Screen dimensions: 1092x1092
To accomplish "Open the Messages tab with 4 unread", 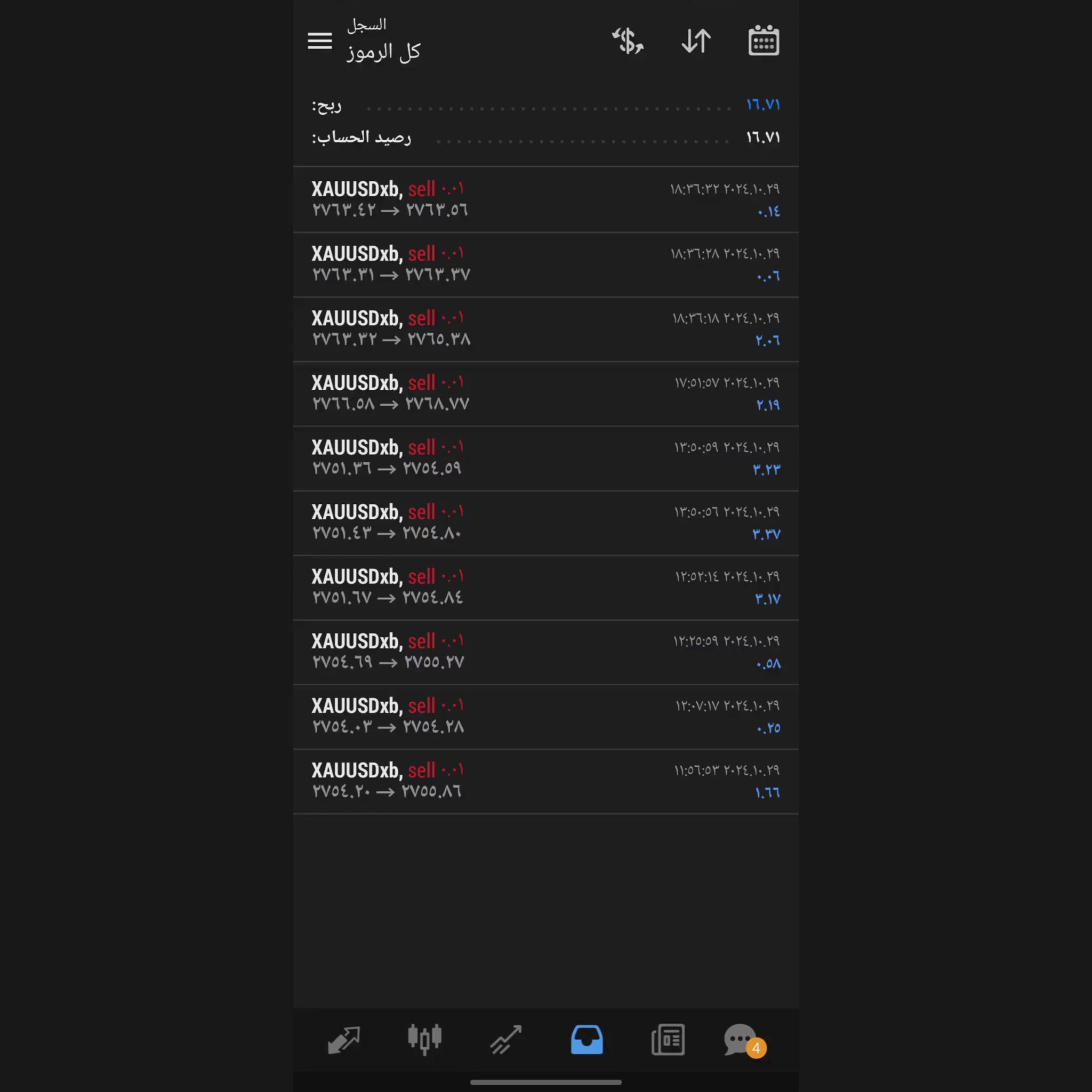I will [x=742, y=1039].
